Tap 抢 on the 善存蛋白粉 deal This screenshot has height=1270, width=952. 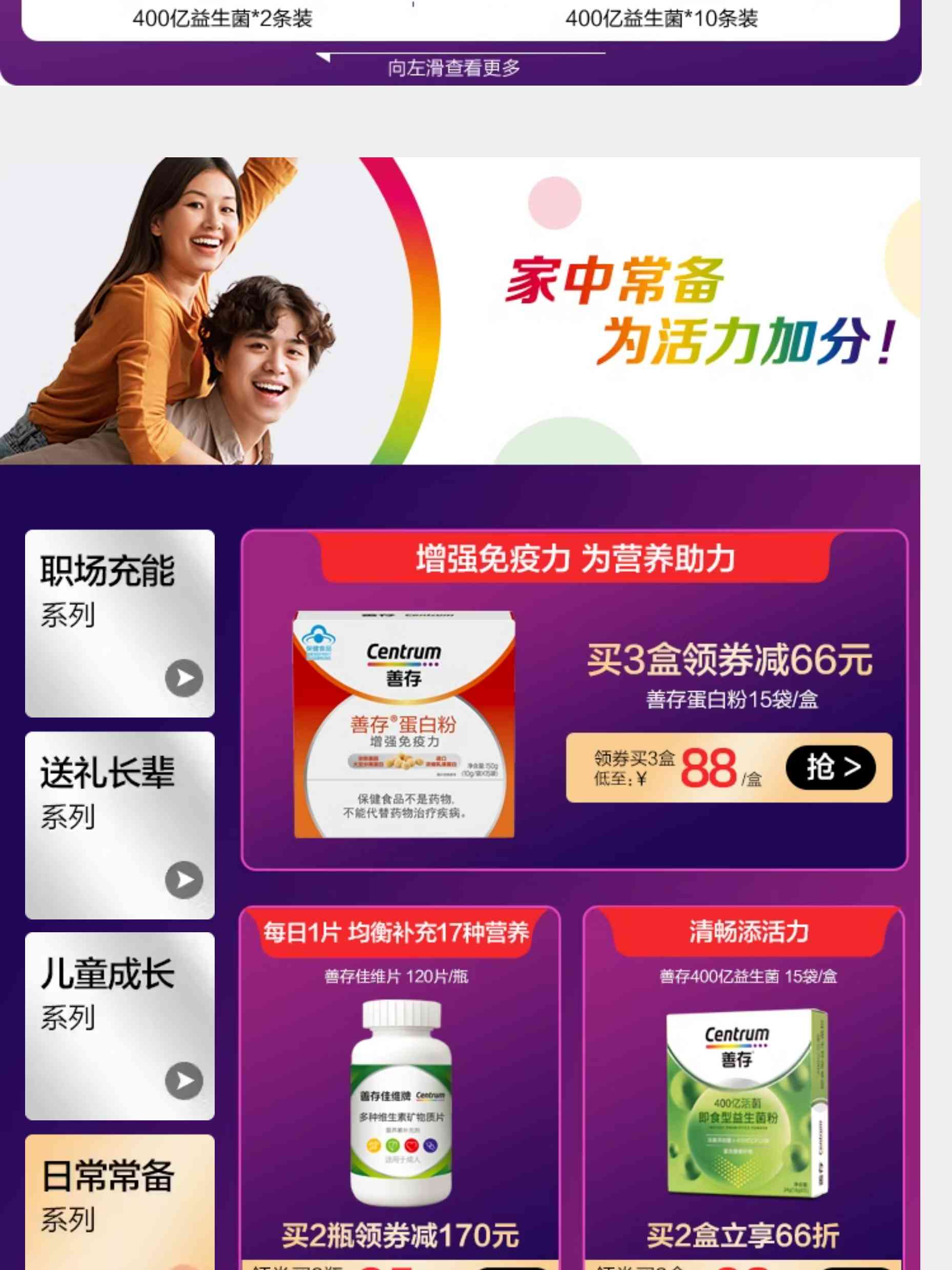[830, 767]
